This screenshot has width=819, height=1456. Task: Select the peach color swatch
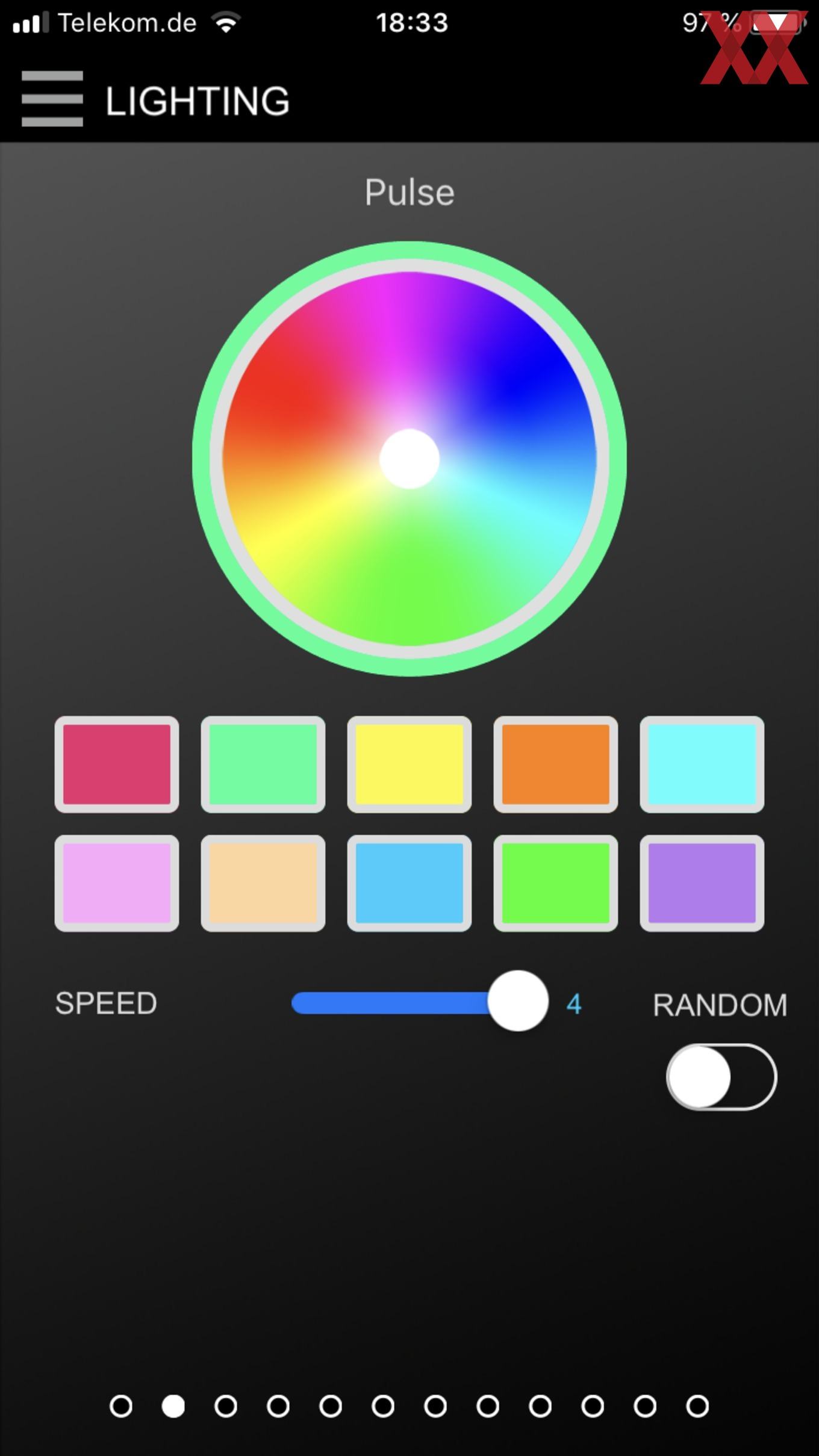pos(263,883)
